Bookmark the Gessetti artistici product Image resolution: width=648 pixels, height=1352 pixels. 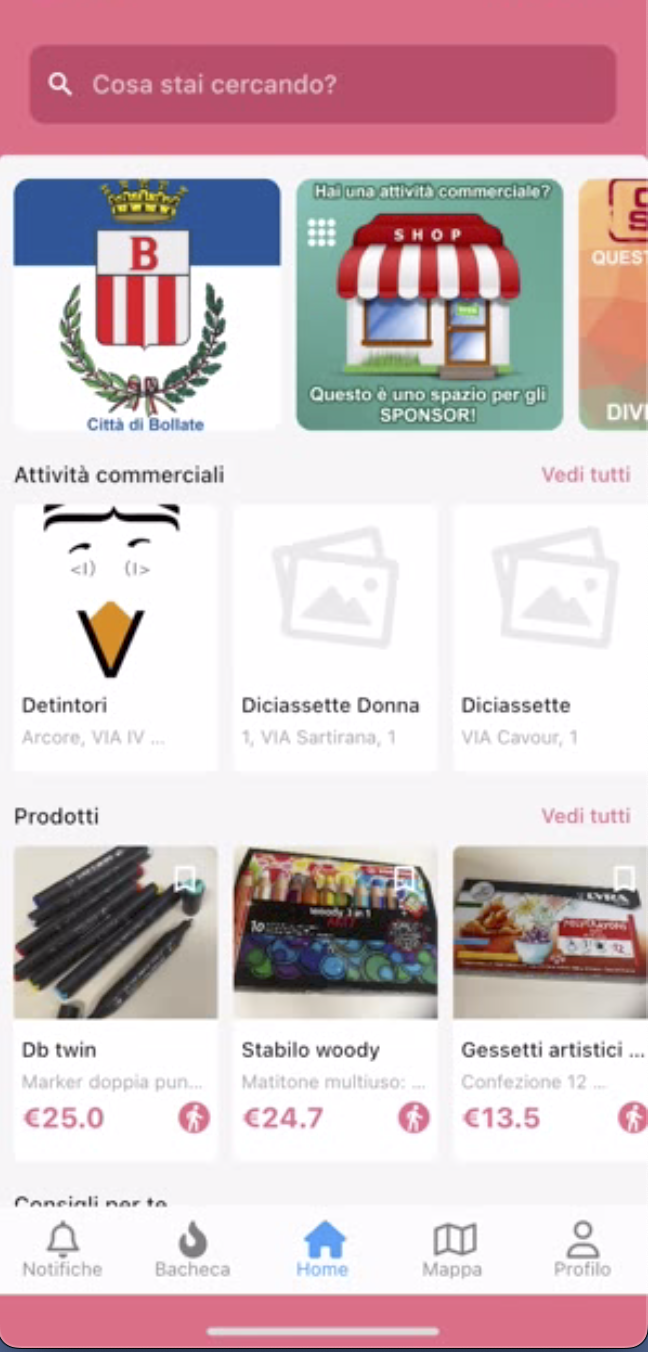tap(624, 879)
